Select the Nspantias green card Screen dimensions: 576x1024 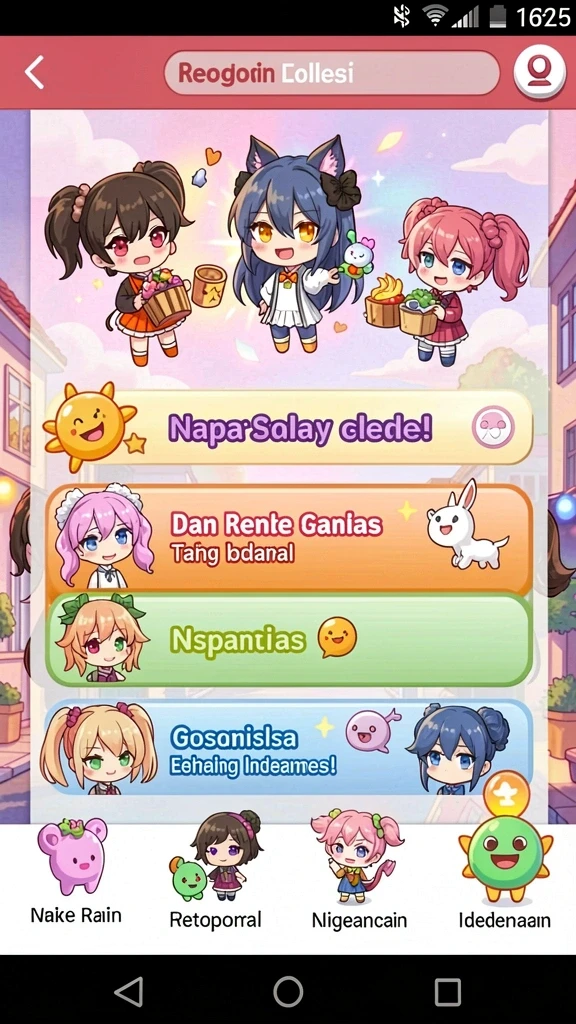[x=289, y=639]
